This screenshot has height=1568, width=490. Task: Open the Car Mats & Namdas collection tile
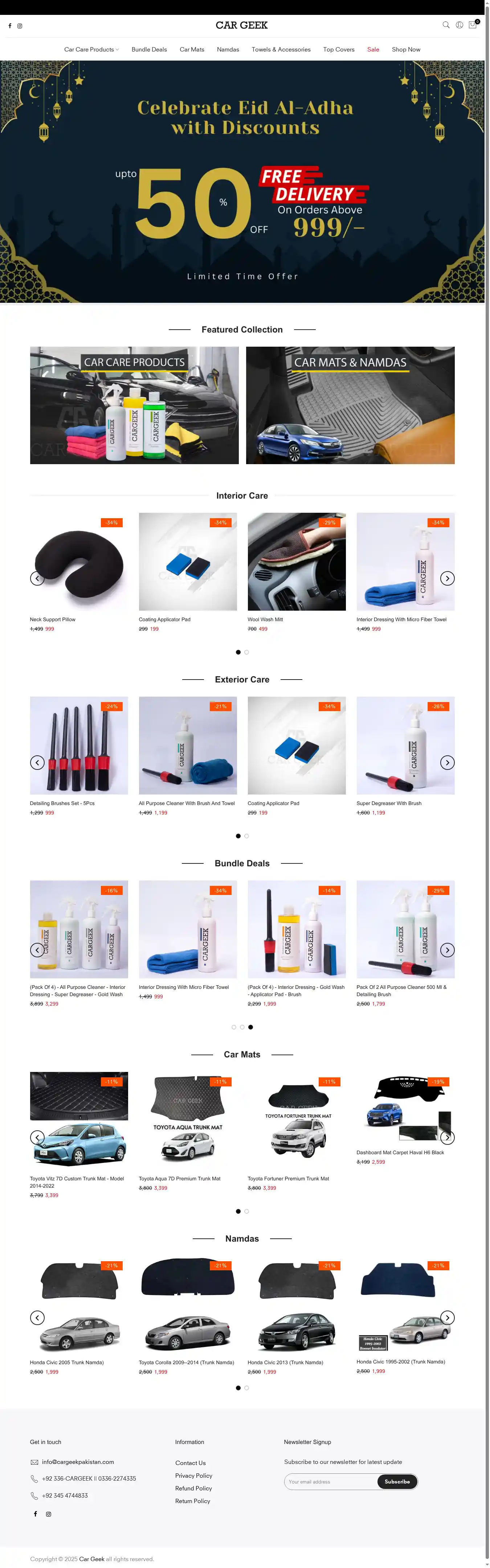pos(350,405)
